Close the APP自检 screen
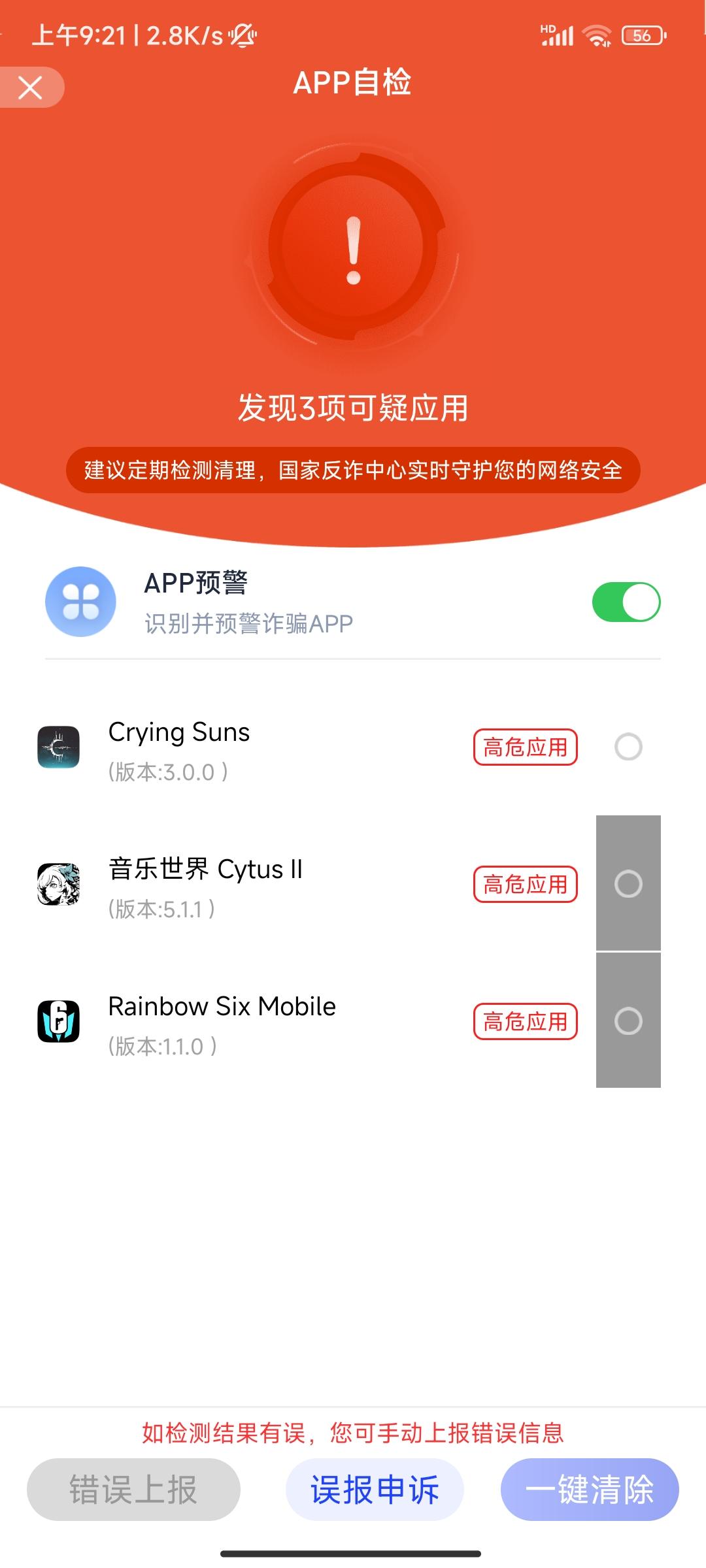This screenshot has width=706, height=1568. 29,86
